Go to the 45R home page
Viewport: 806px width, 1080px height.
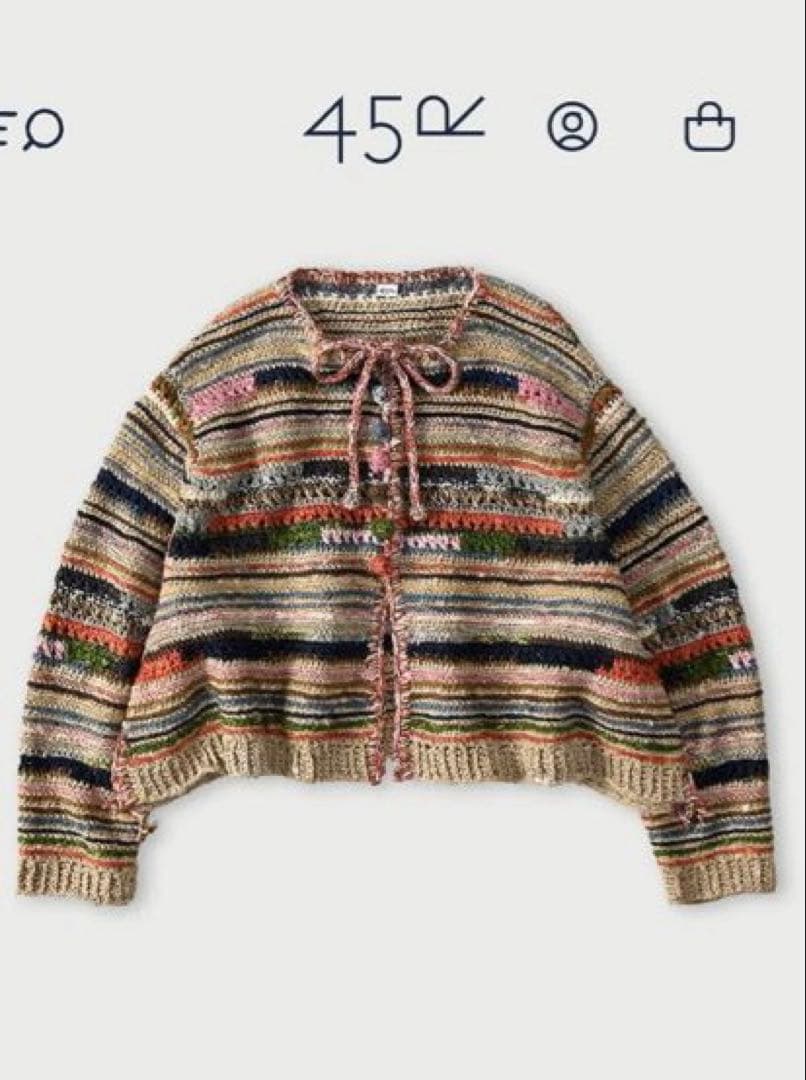click(x=394, y=128)
